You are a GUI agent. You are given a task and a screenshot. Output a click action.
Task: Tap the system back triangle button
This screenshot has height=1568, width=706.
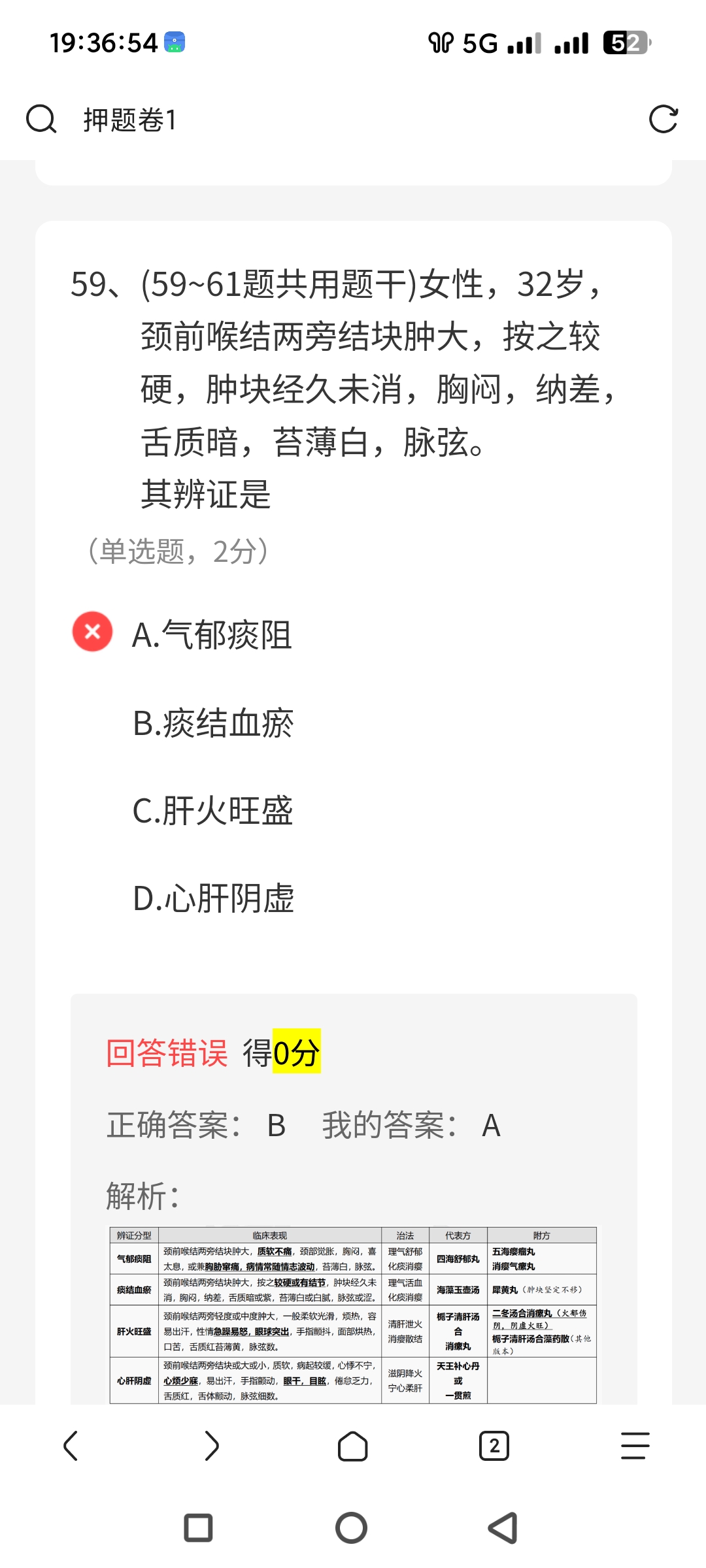click(x=503, y=1527)
